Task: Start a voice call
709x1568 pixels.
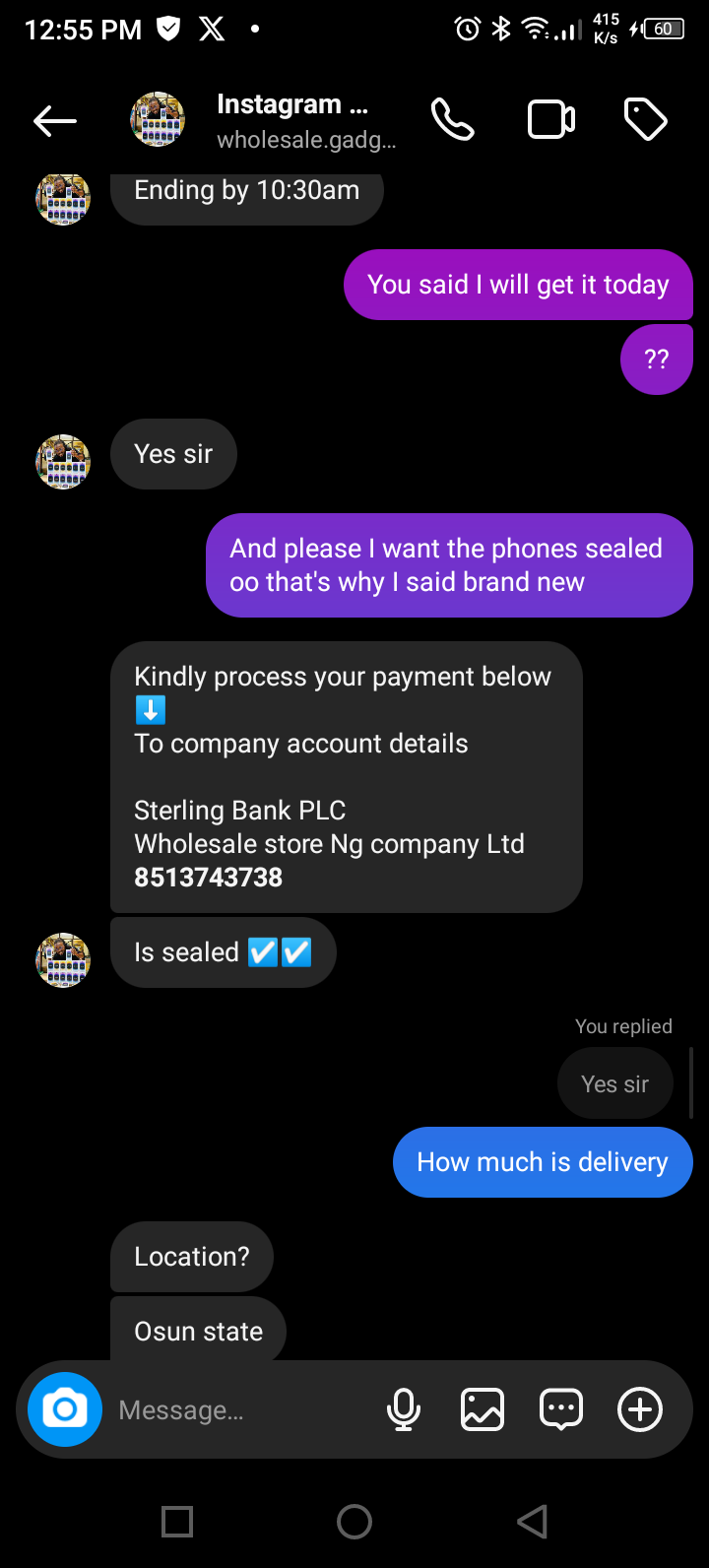Action: (453, 121)
